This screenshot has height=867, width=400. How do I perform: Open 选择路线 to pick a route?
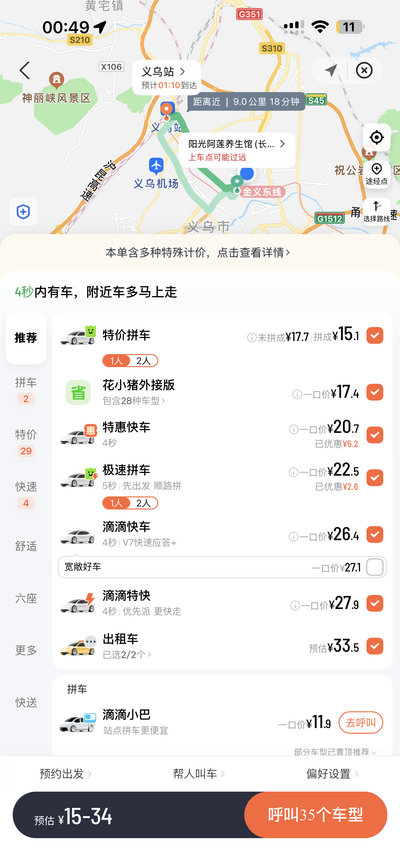click(x=377, y=211)
